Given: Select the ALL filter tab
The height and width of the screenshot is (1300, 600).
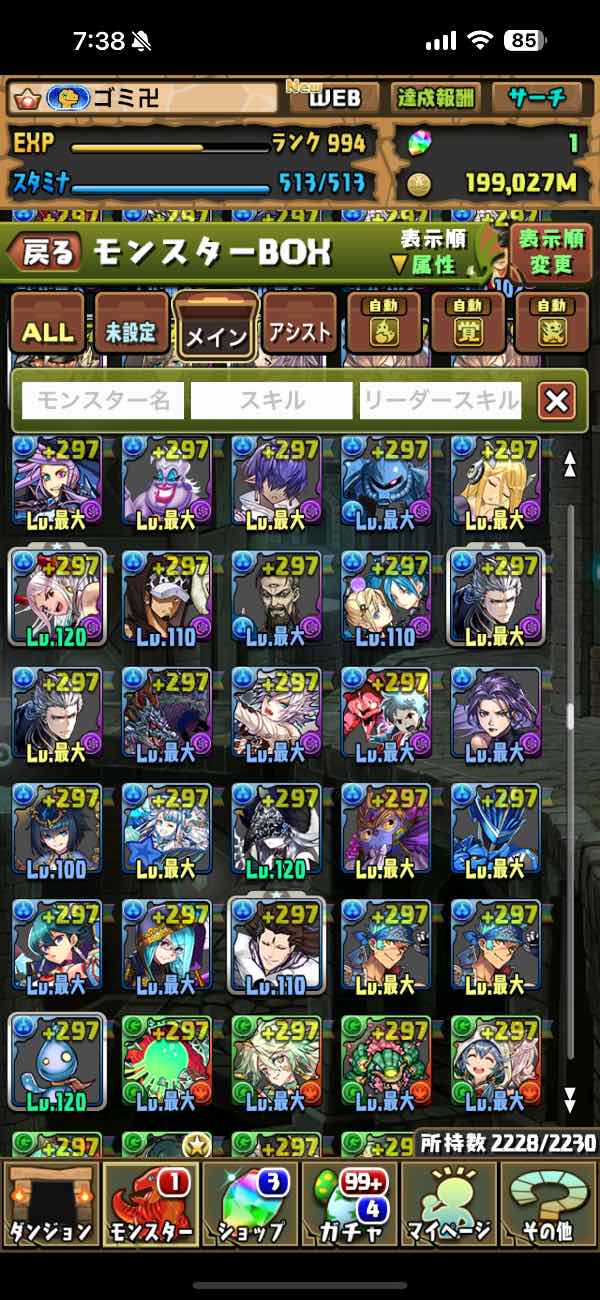Looking at the screenshot, I should click(47, 331).
